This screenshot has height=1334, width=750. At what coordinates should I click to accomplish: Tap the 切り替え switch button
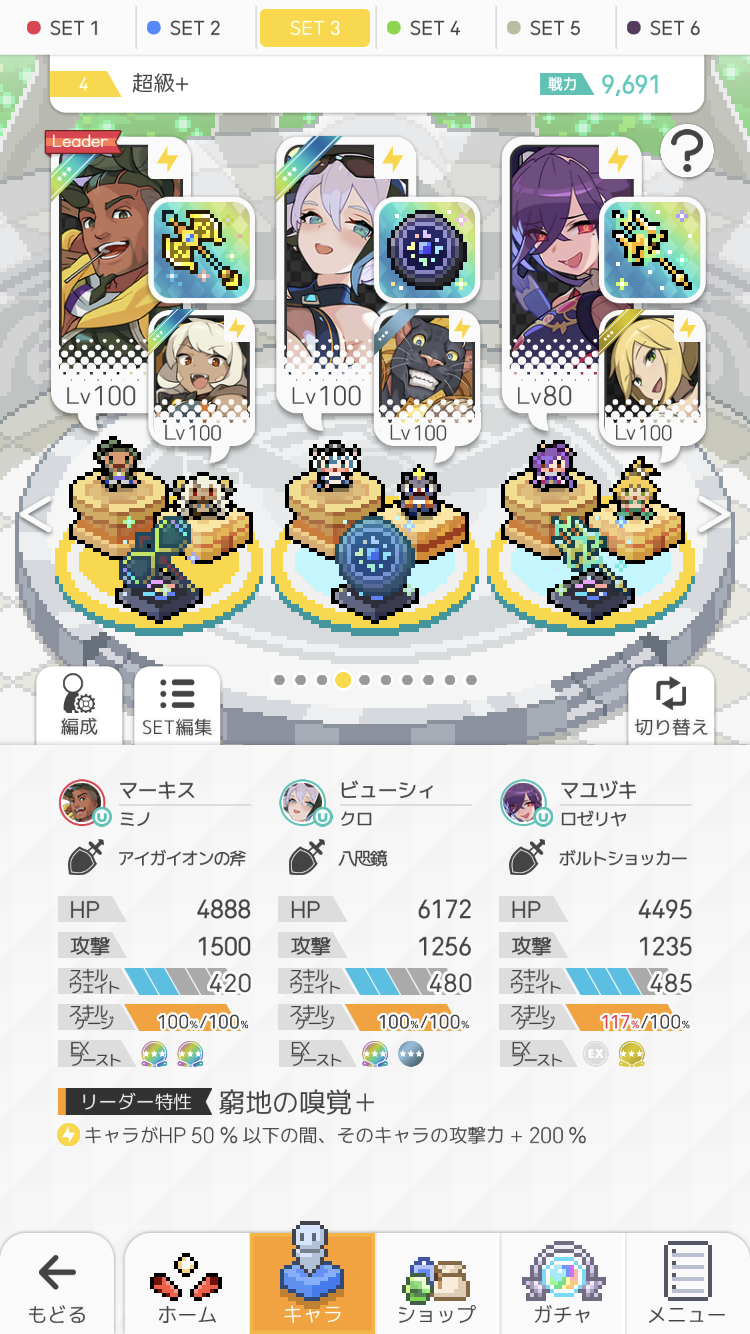point(671,705)
